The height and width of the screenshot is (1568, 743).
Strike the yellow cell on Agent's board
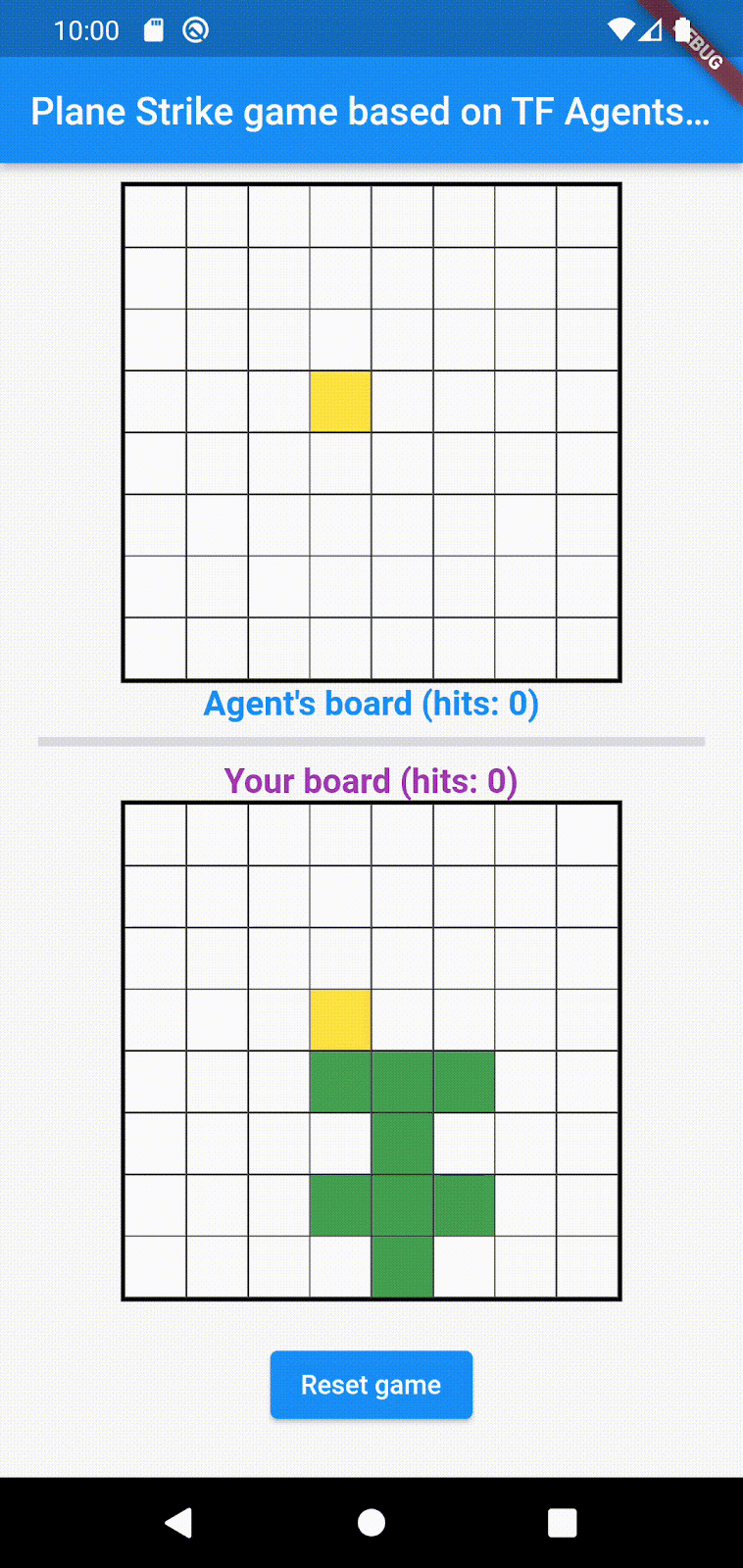pos(340,401)
